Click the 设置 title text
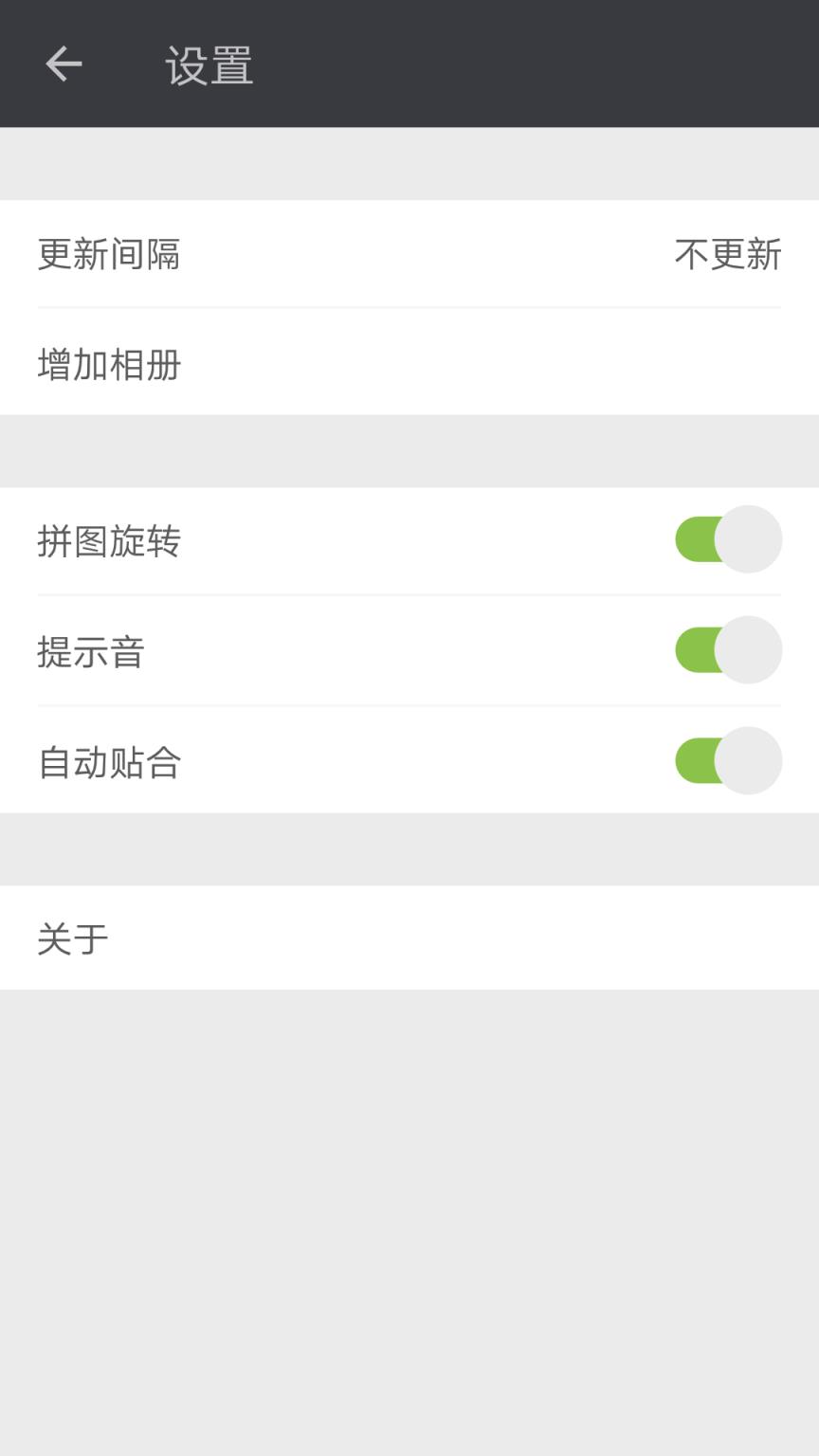 pos(208,66)
